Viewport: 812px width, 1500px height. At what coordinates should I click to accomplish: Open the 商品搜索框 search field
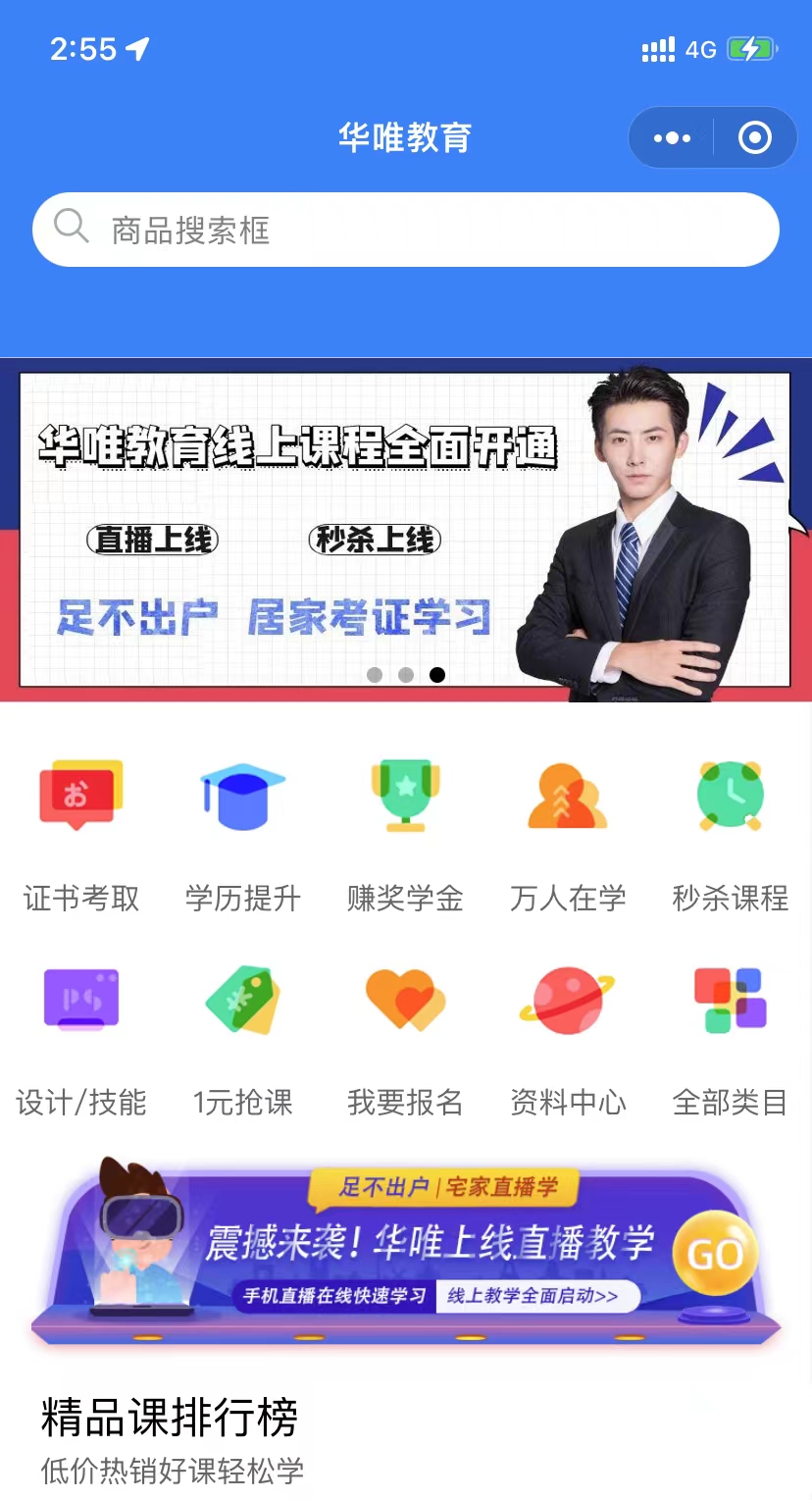click(x=406, y=230)
